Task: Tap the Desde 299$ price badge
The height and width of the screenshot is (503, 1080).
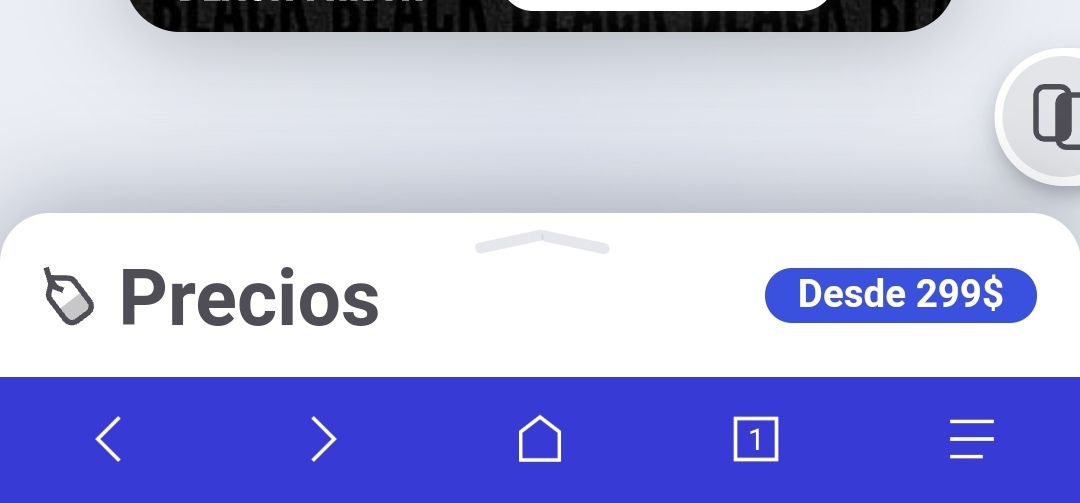Action: coord(900,295)
